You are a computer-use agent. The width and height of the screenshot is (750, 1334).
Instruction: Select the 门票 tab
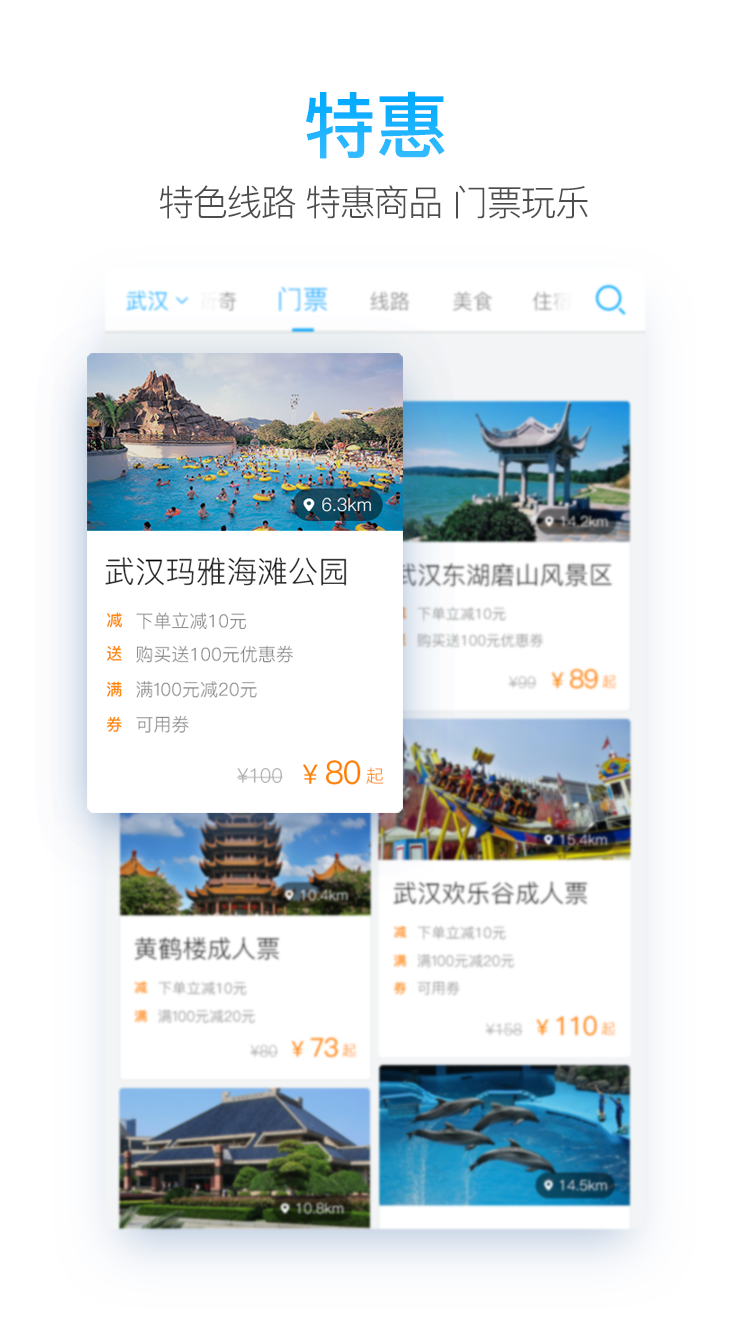click(301, 299)
